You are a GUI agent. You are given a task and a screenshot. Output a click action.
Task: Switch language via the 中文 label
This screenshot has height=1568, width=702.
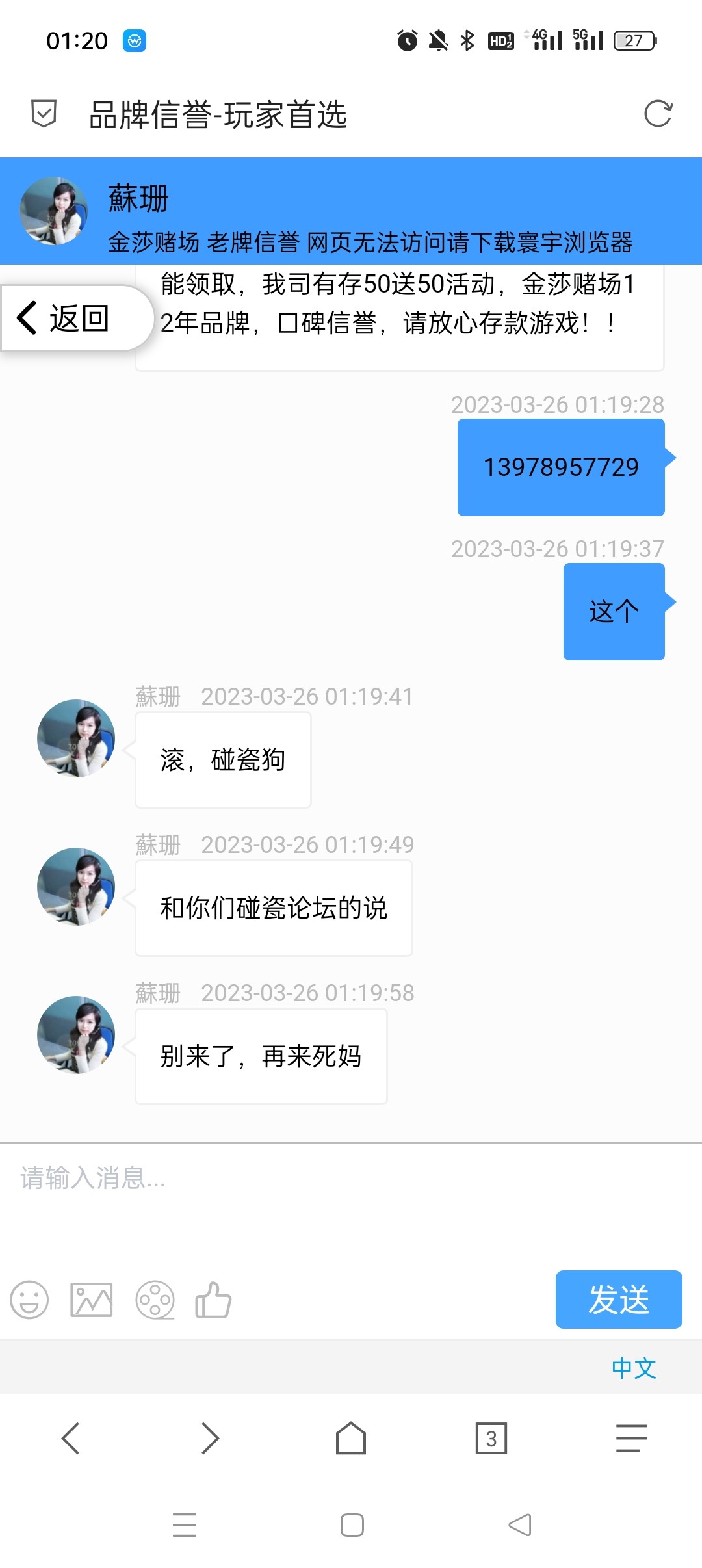click(x=632, y=1368)
